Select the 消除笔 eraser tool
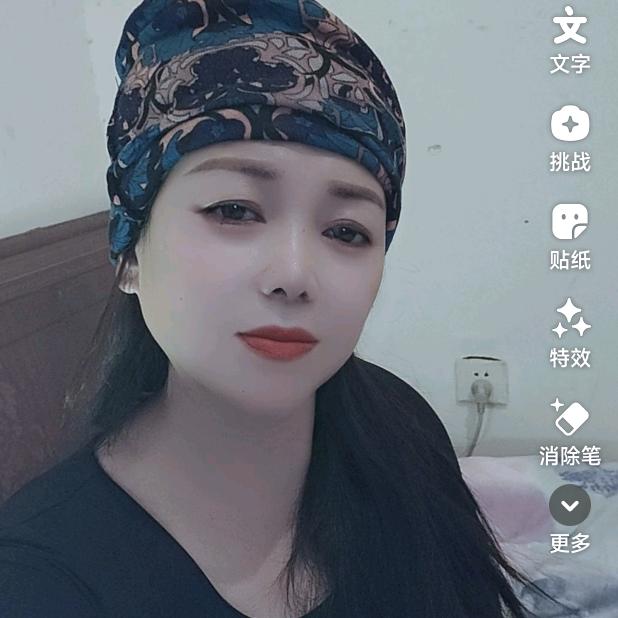618x618 pixels. tap(570, 418)
